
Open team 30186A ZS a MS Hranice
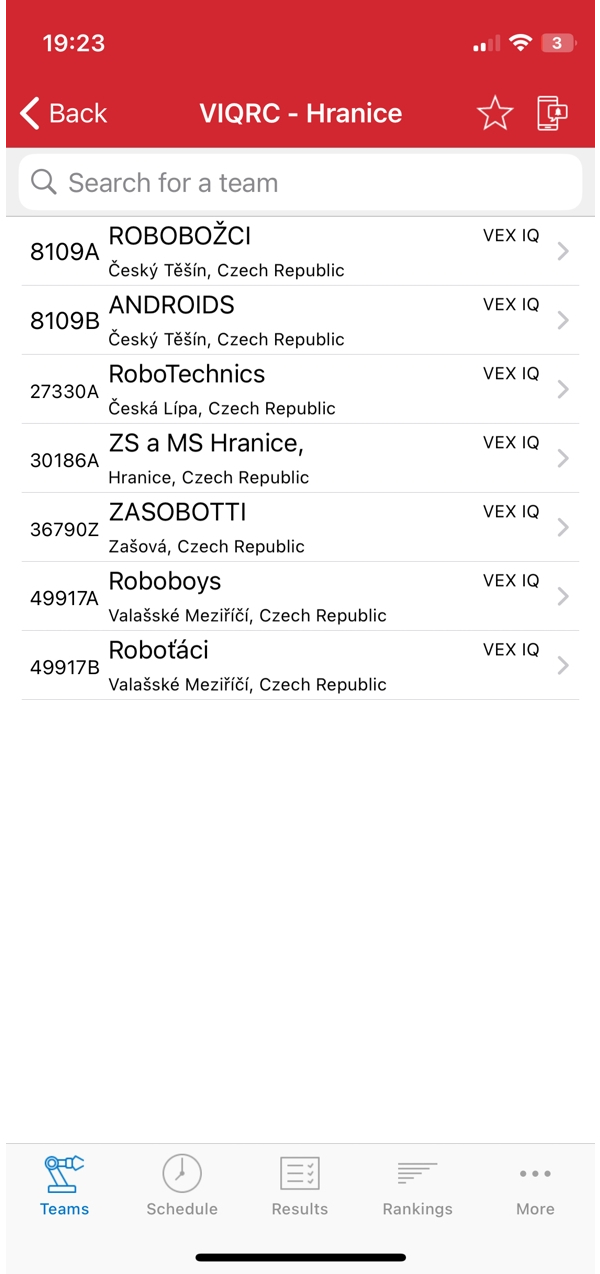[x=300, y=459]
